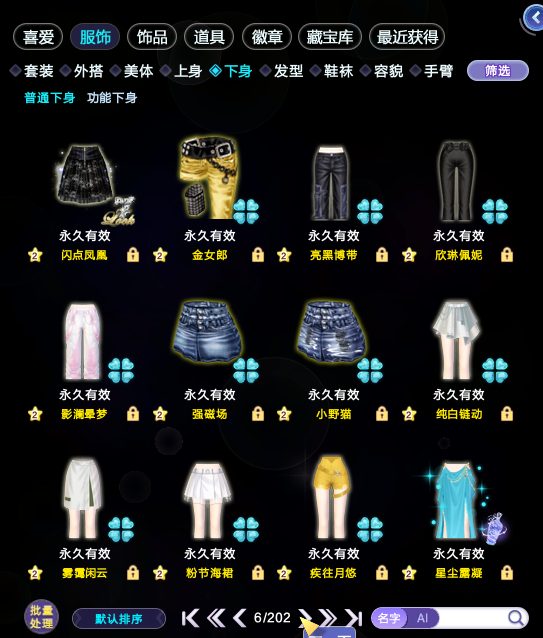
Task: Choose the 小野猫 denim shorts
Action: click(332, 332)
